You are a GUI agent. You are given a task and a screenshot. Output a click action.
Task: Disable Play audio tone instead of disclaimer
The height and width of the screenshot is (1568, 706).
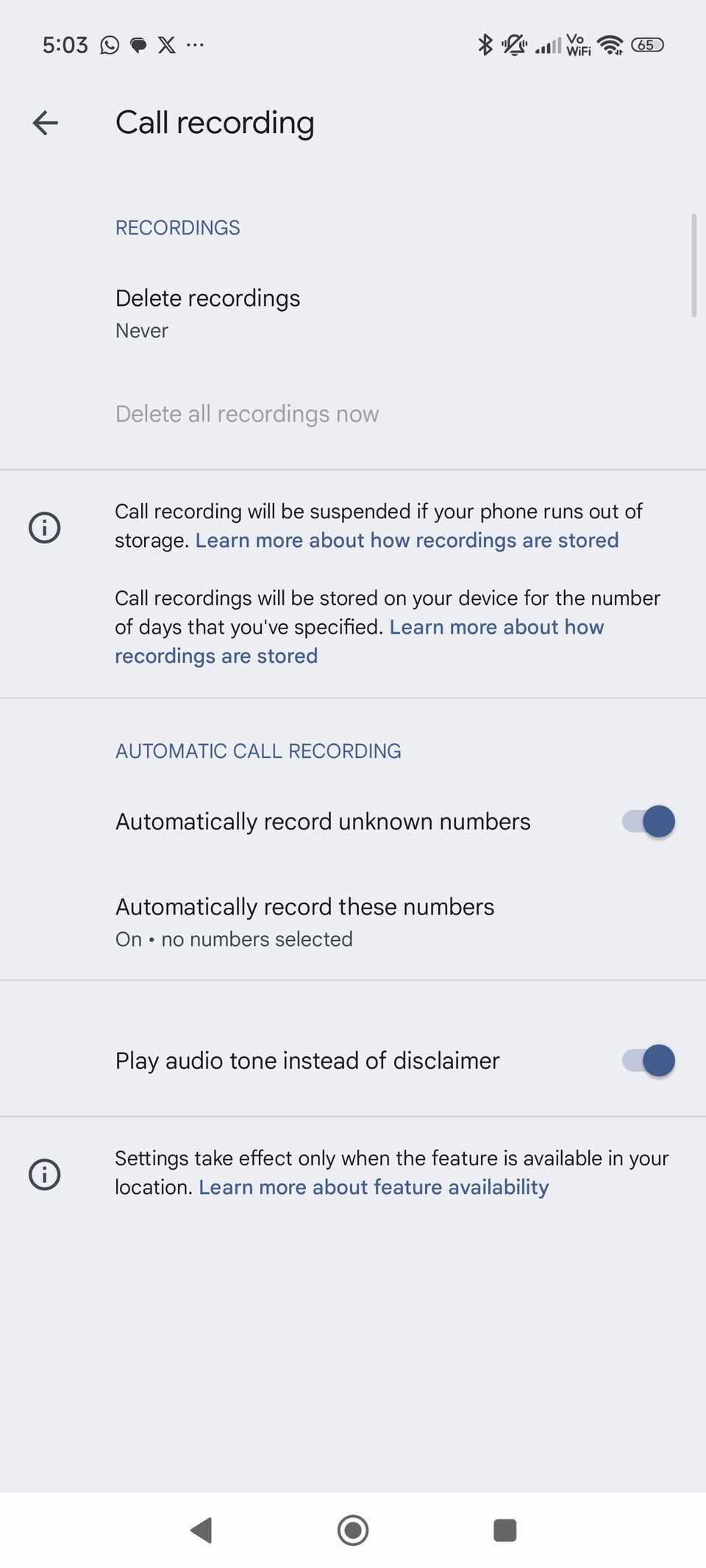coord(649,1060)
